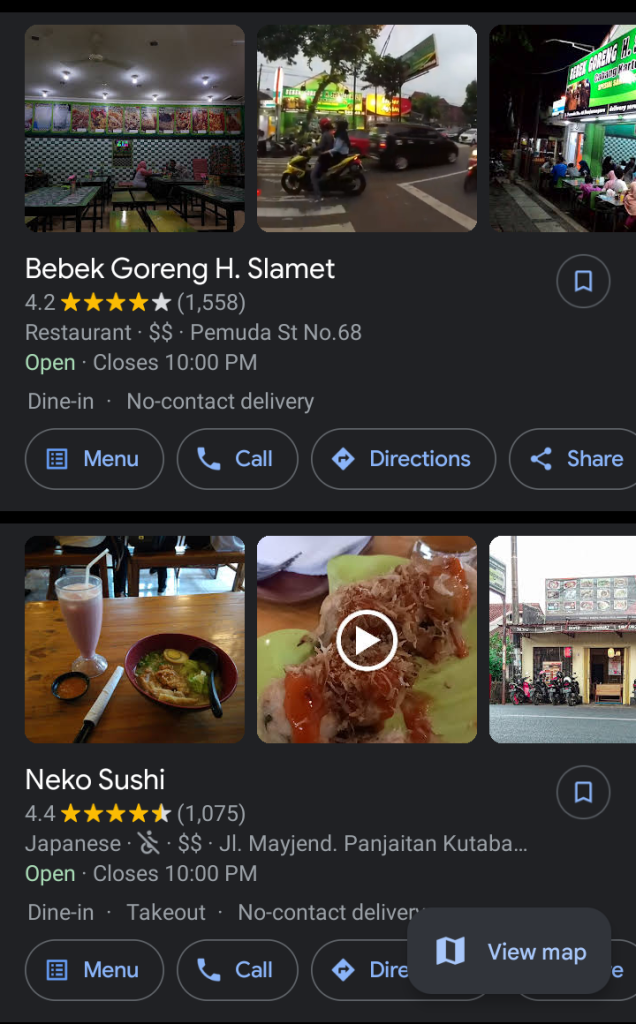View the Neko Sushi Menu
The height and width of the screenshot is (1024, 636).
[94, 970]
